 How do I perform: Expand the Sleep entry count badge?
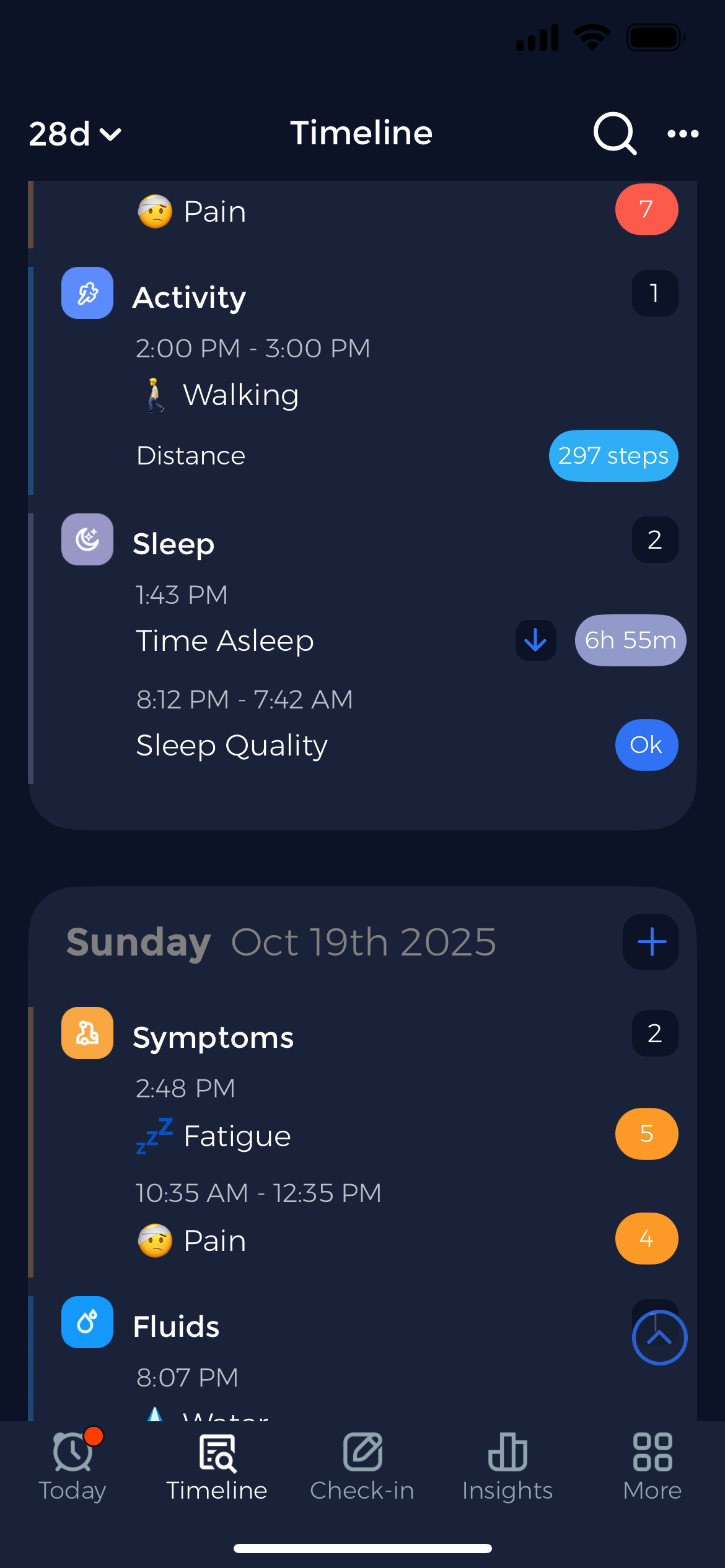pyautogui.click(x=654, y=539)
